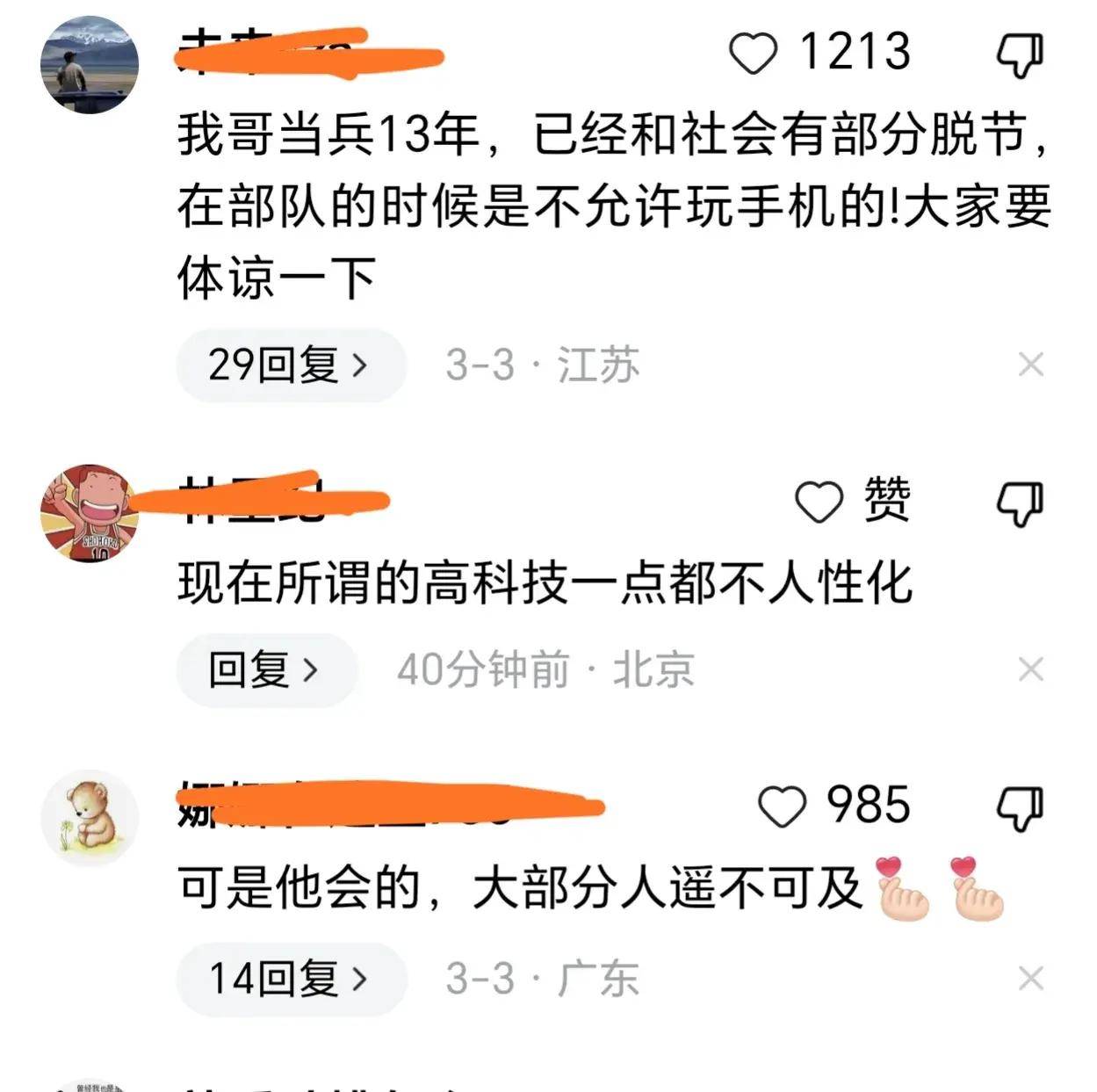
Task: Dismiss the comment from 江苏
Action: (1030, 364)
